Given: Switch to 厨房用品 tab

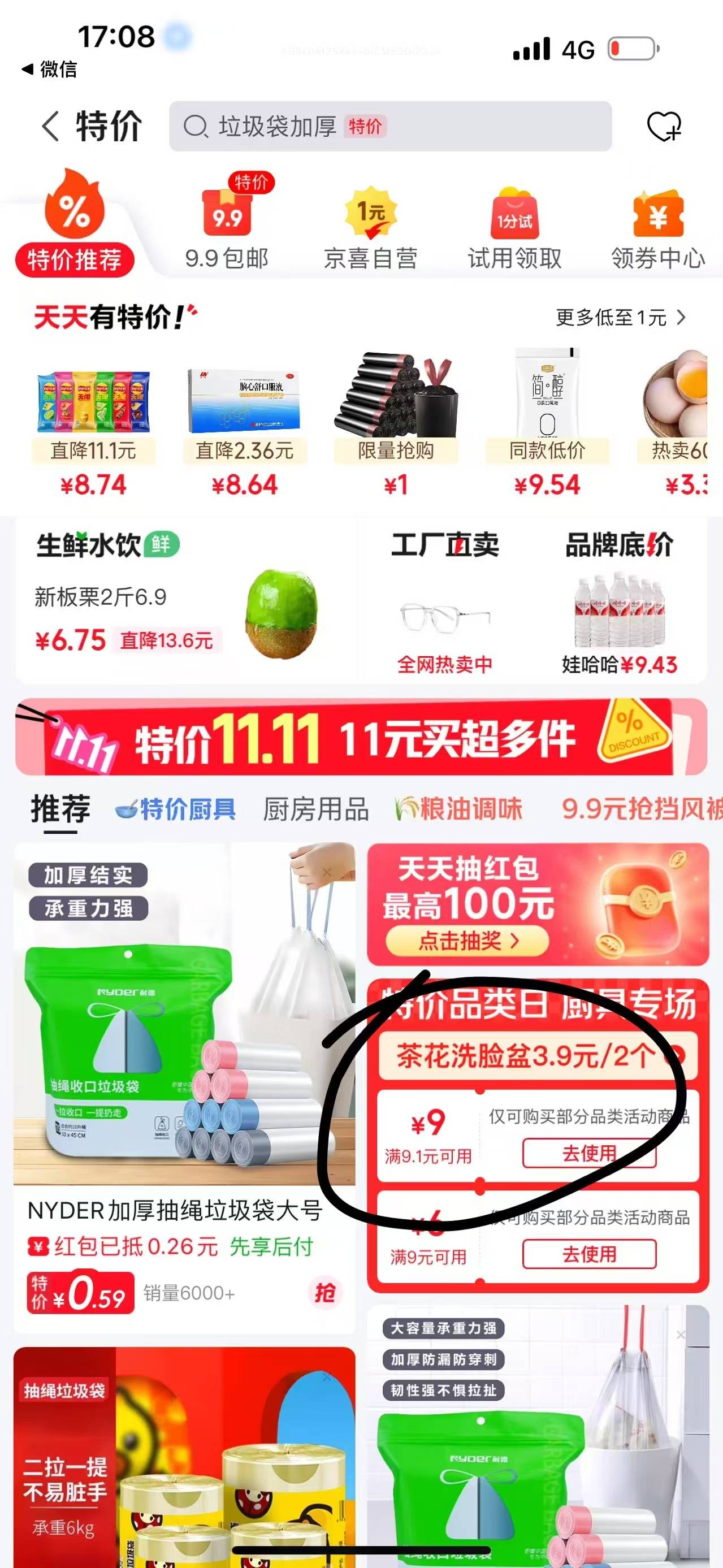Looking at the screenshot, I should click(316, 810).
